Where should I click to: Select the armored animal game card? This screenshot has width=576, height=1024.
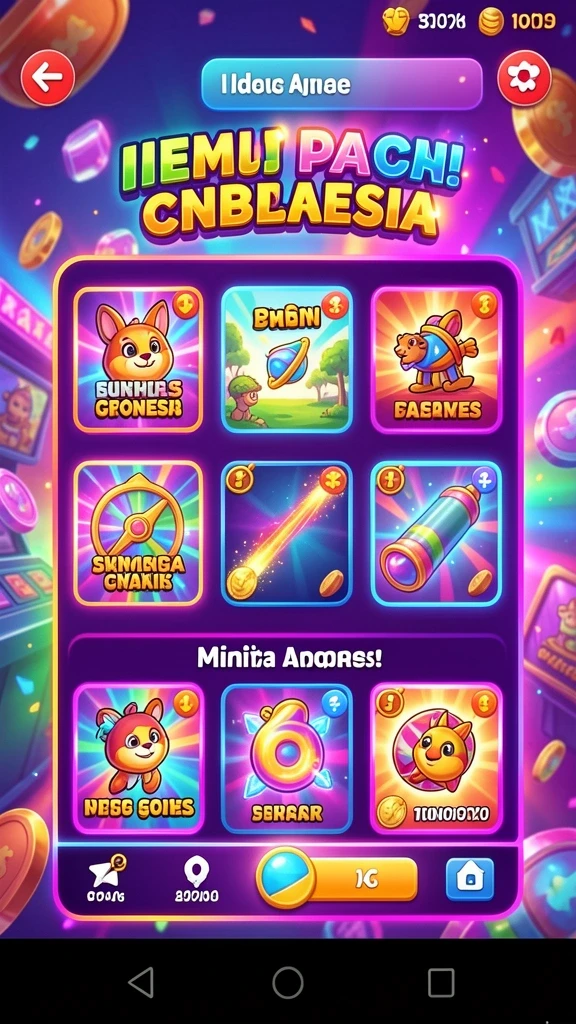point(436,359)
